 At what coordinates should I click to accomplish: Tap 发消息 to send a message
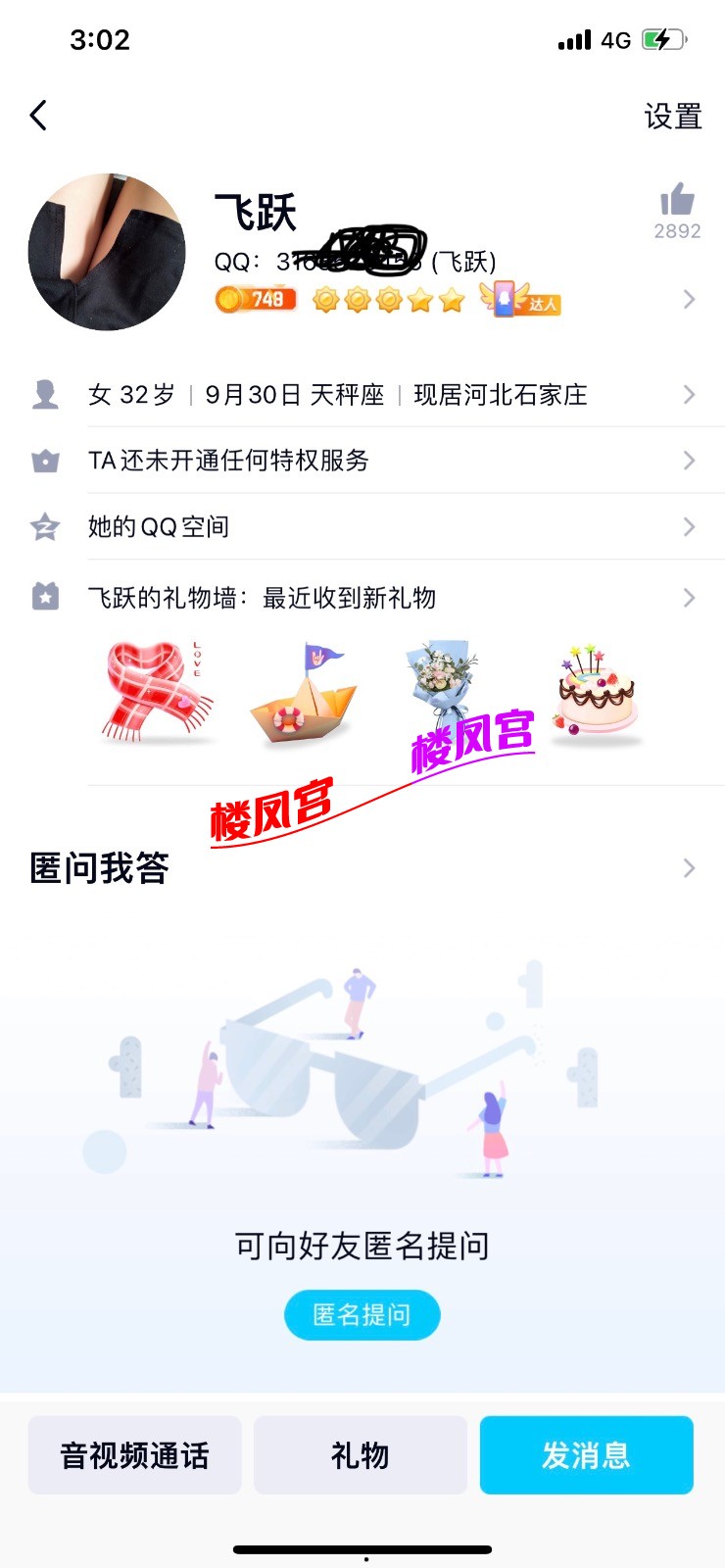pos(586,1455)
